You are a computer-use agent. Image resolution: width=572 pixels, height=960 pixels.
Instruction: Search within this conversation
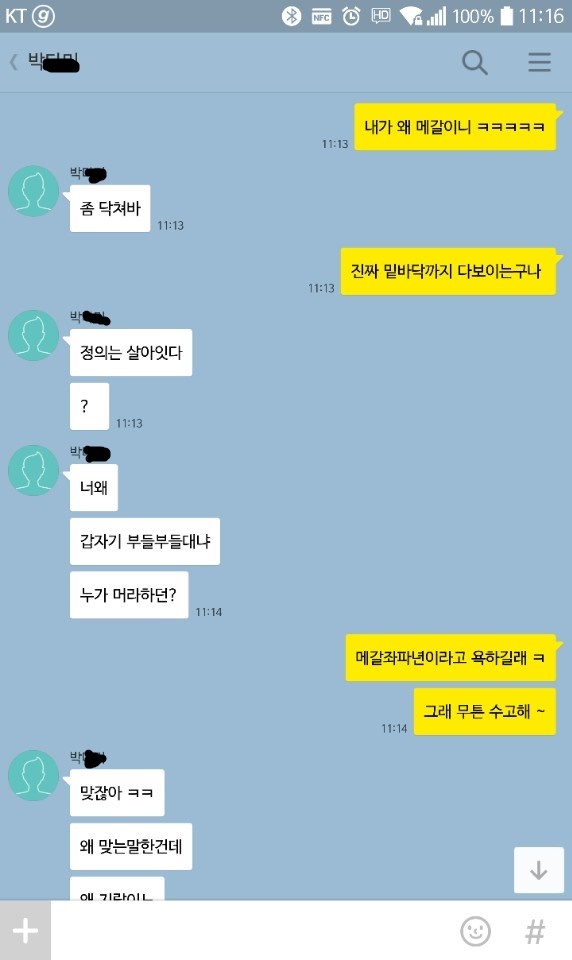[475, 62]
